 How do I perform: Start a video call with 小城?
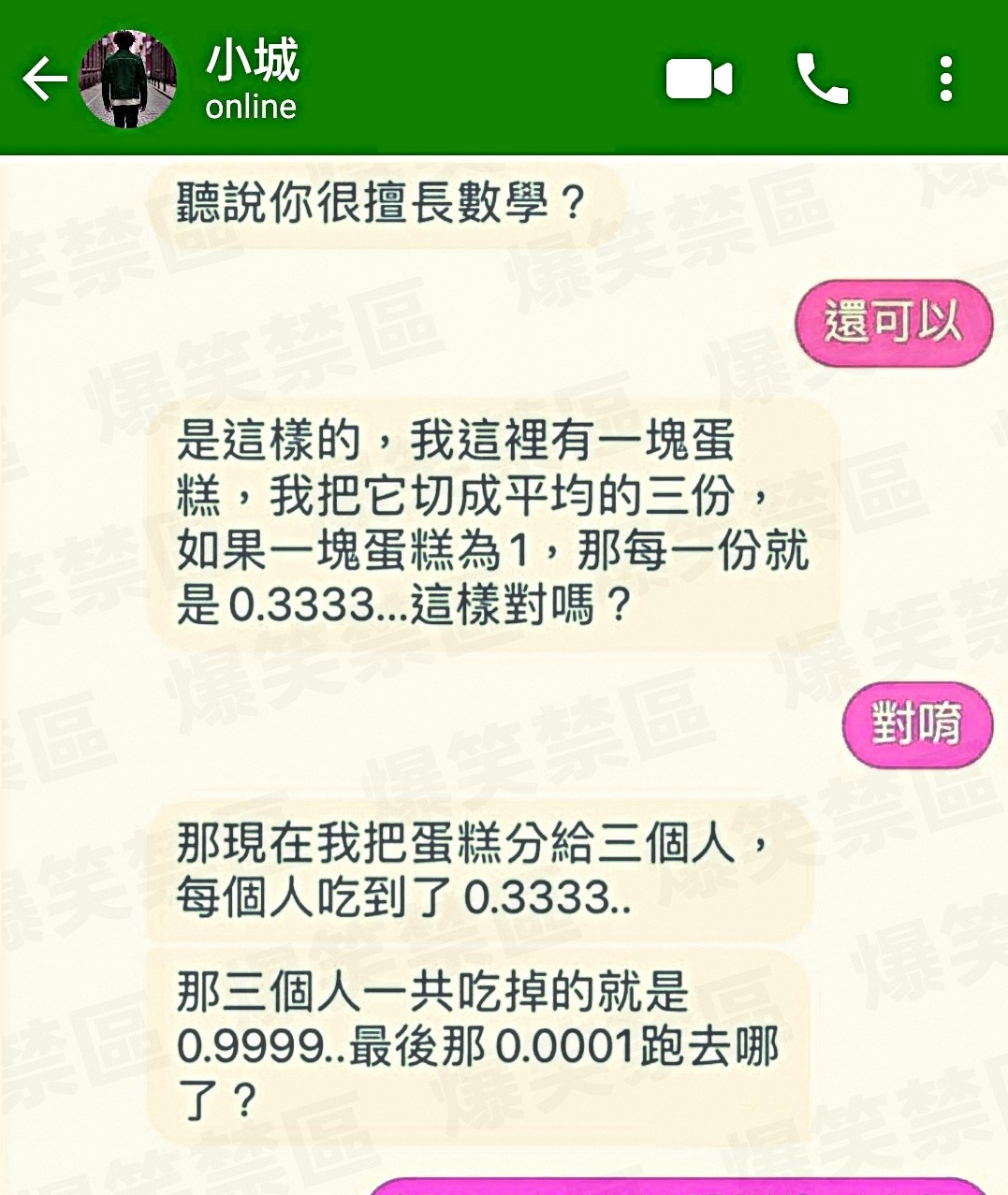(698, 79)
